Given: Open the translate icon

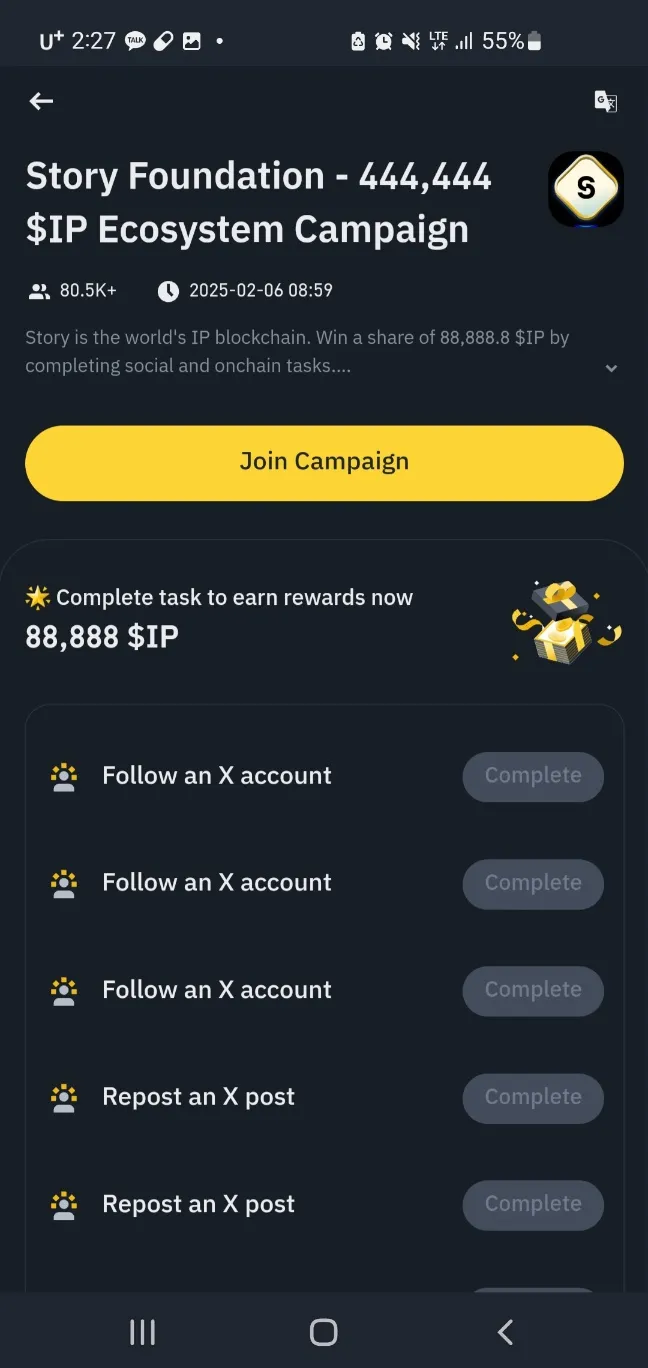Looking at the screenshot, I should click(605, 101).
